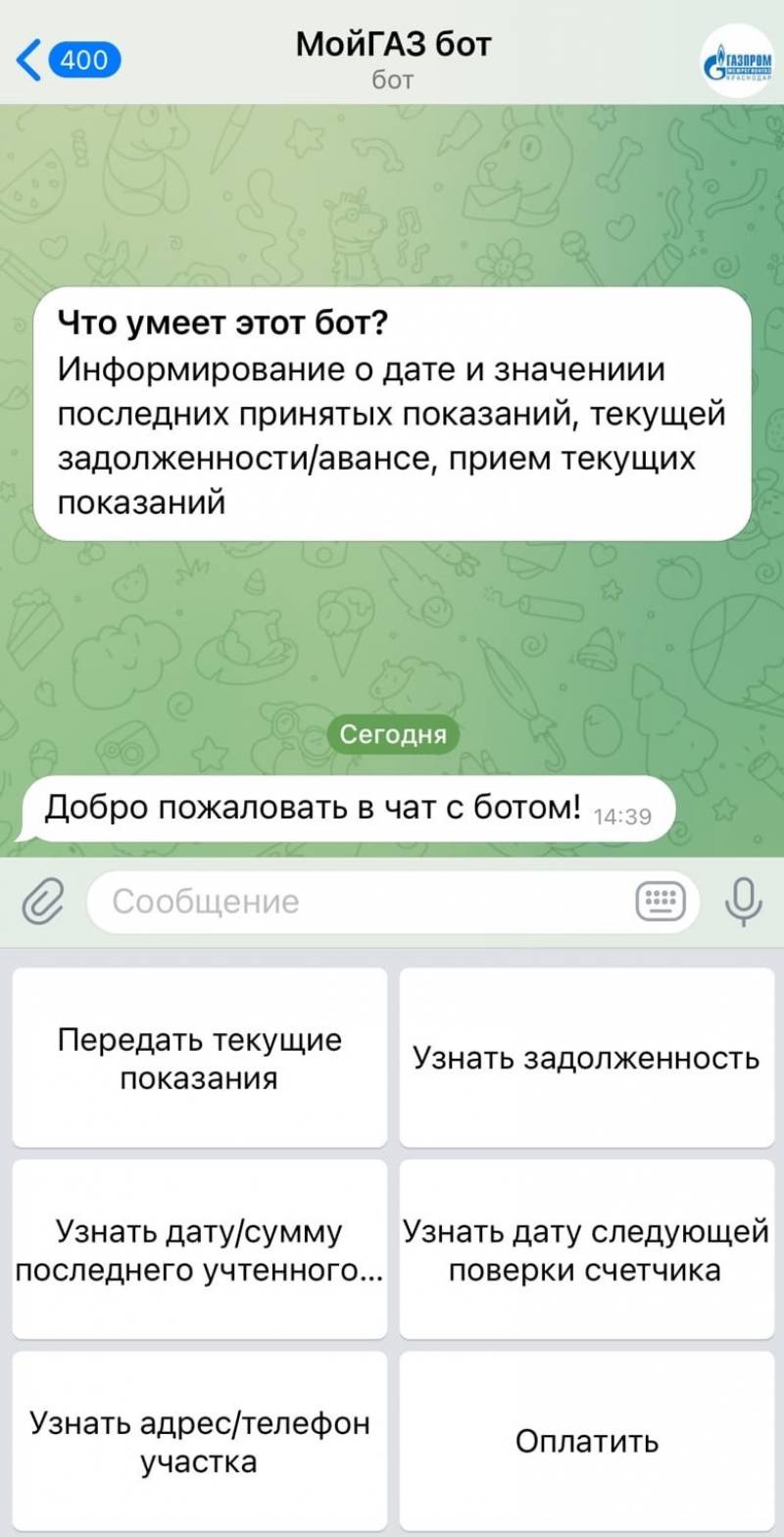Choose Узнать адрес/телефон участка
The image size is (784, 1537).
pyautogui.click(x=199, y=1441)
